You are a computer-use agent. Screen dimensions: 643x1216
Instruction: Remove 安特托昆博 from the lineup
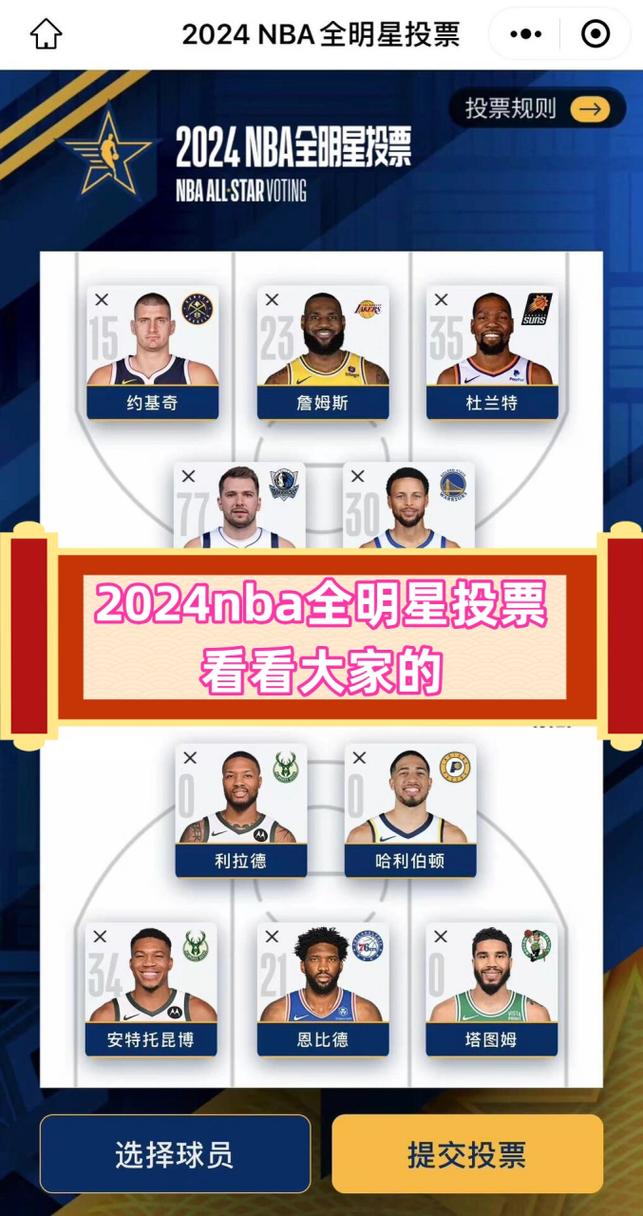[100, 936]
